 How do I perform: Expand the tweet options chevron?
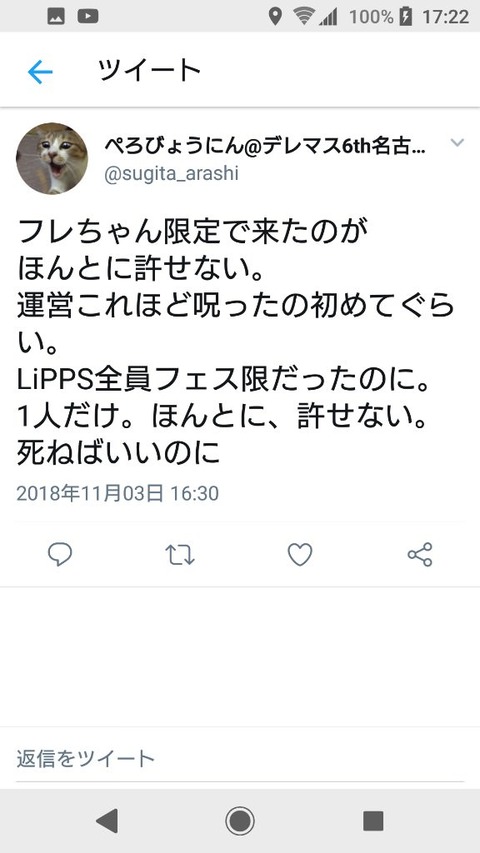[457, 143]
